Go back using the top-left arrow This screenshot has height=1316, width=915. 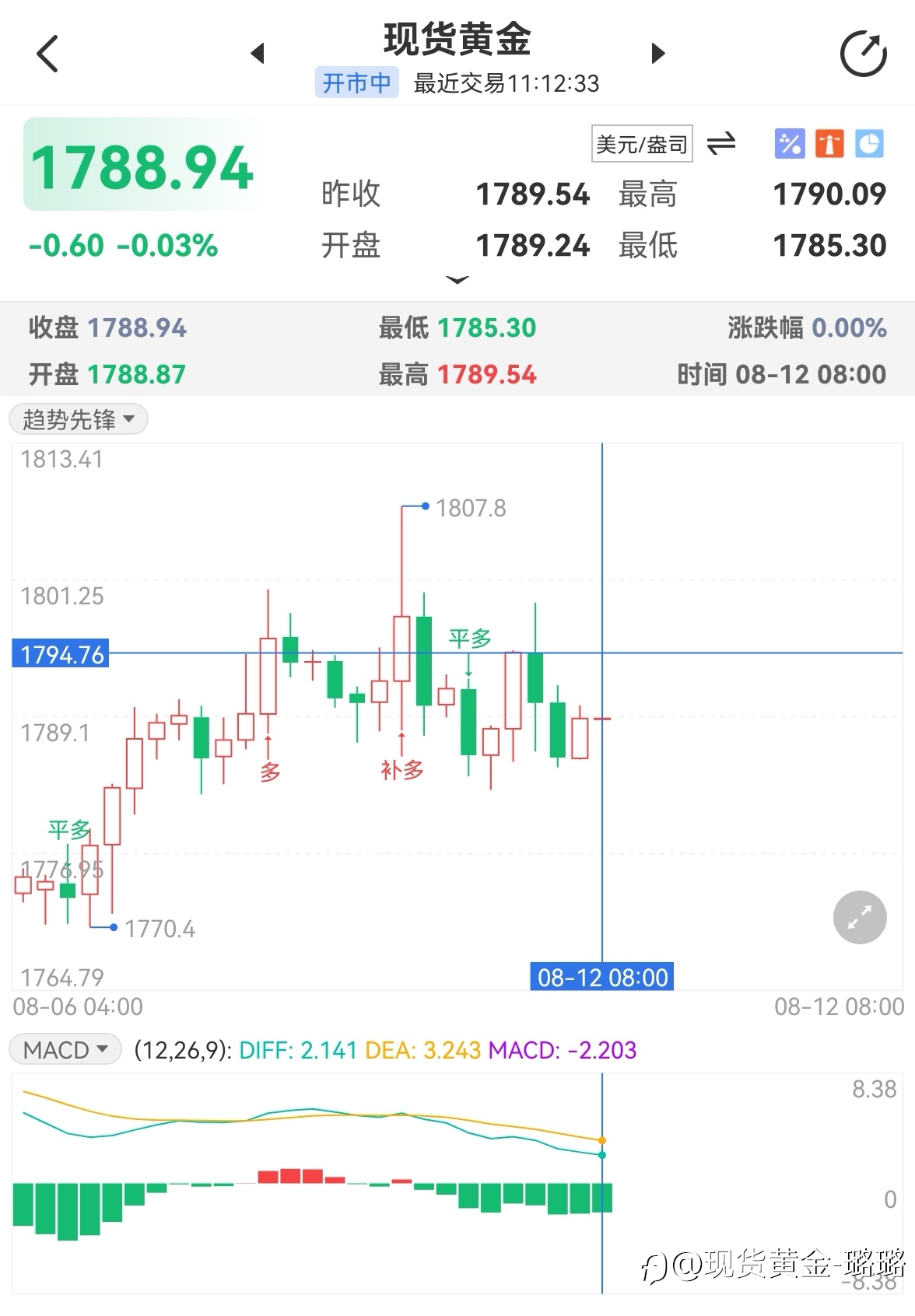point(47,54)
